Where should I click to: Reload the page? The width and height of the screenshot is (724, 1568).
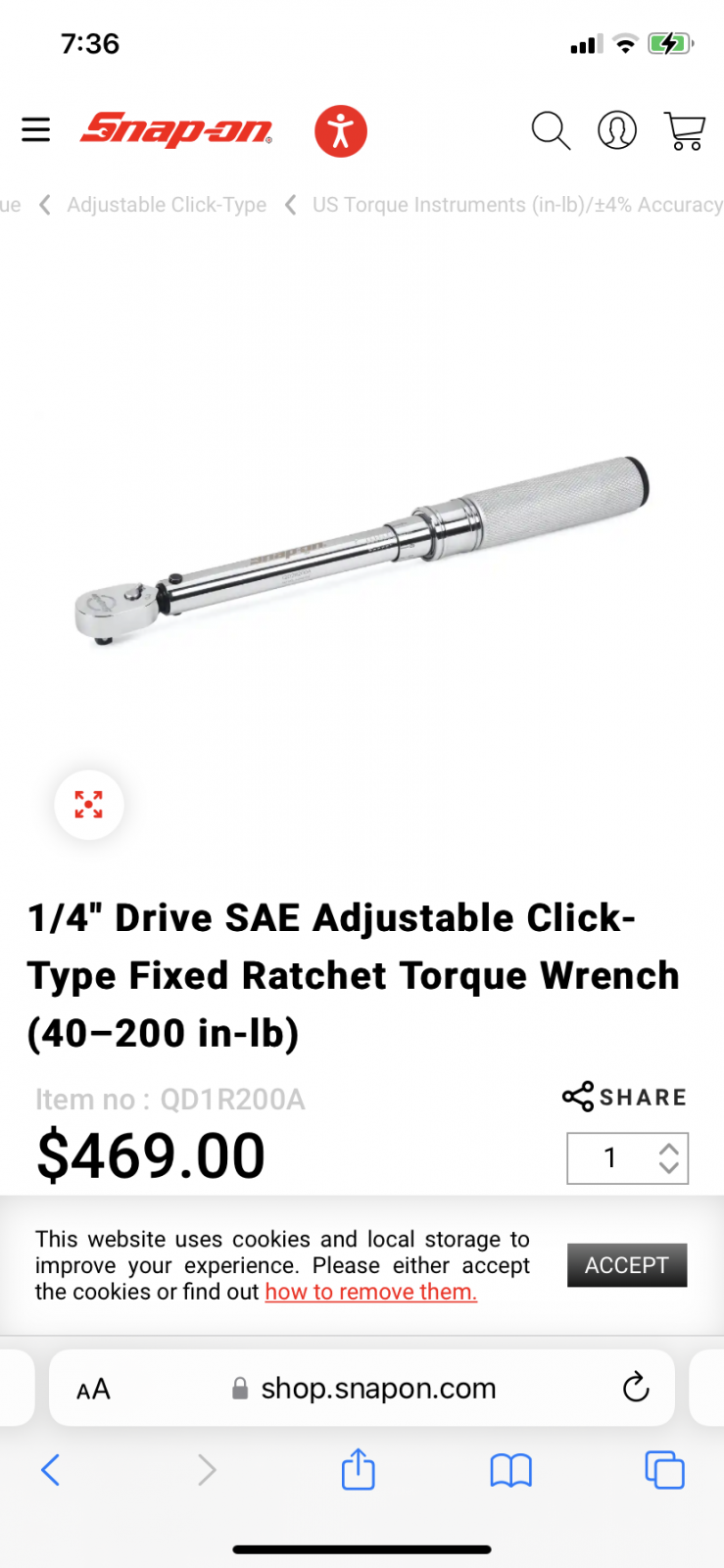pyautogui.click(x=636, y=1387)
